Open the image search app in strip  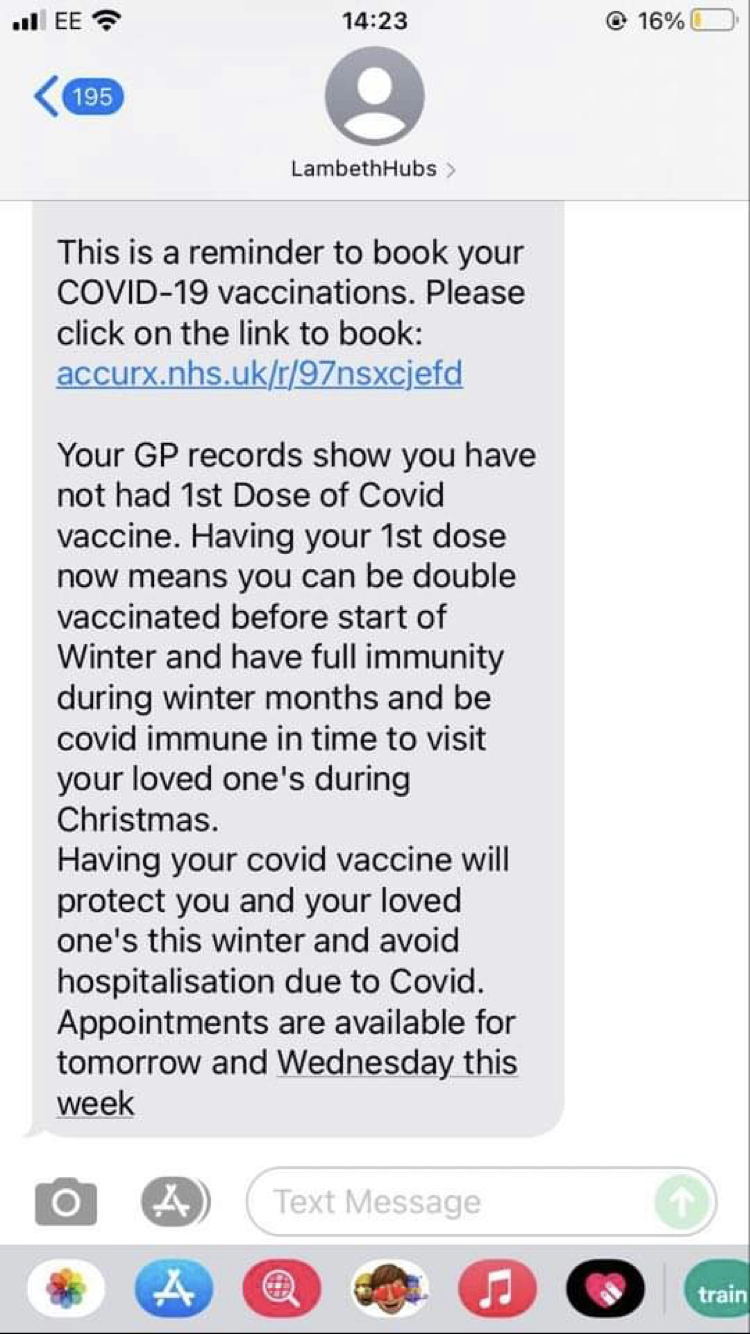(283, 1291)
